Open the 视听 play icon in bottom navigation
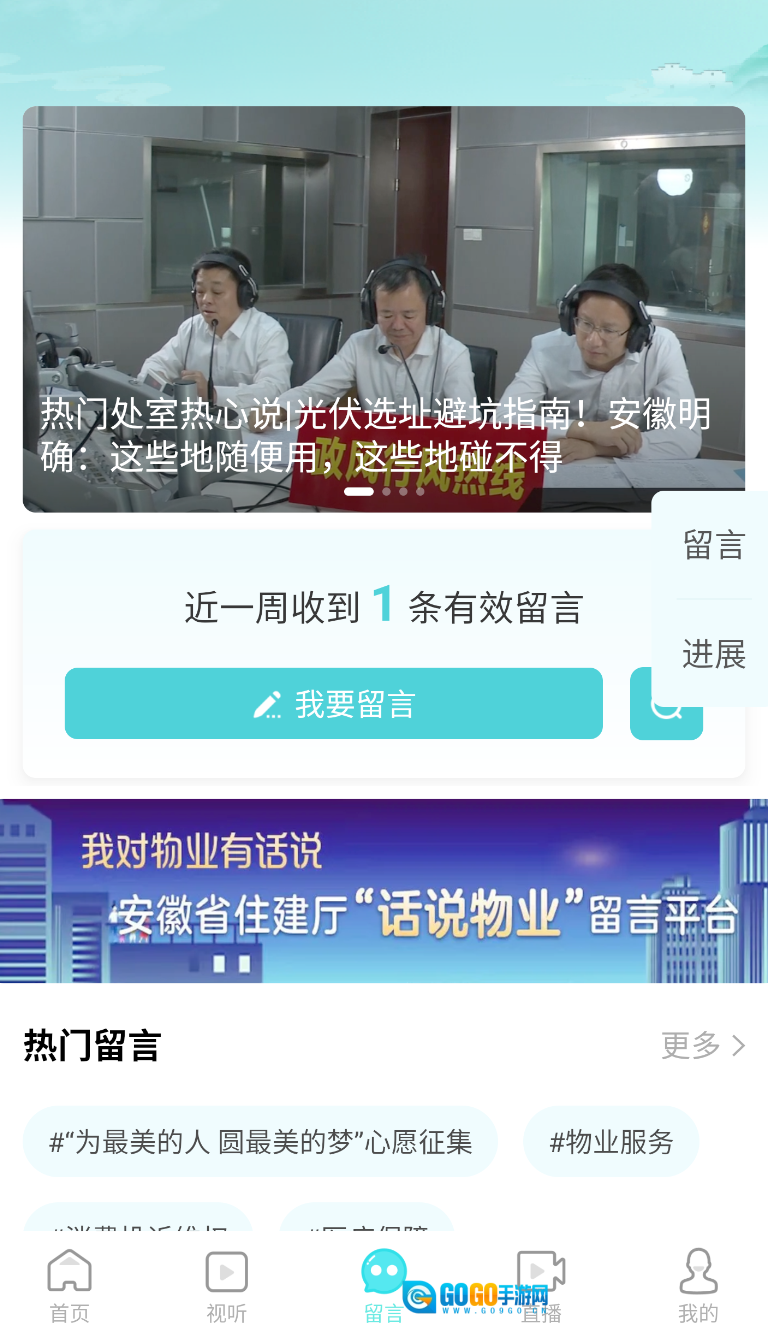The height and width of the screenshot is (1324, 768). [x=226, y=1270]
